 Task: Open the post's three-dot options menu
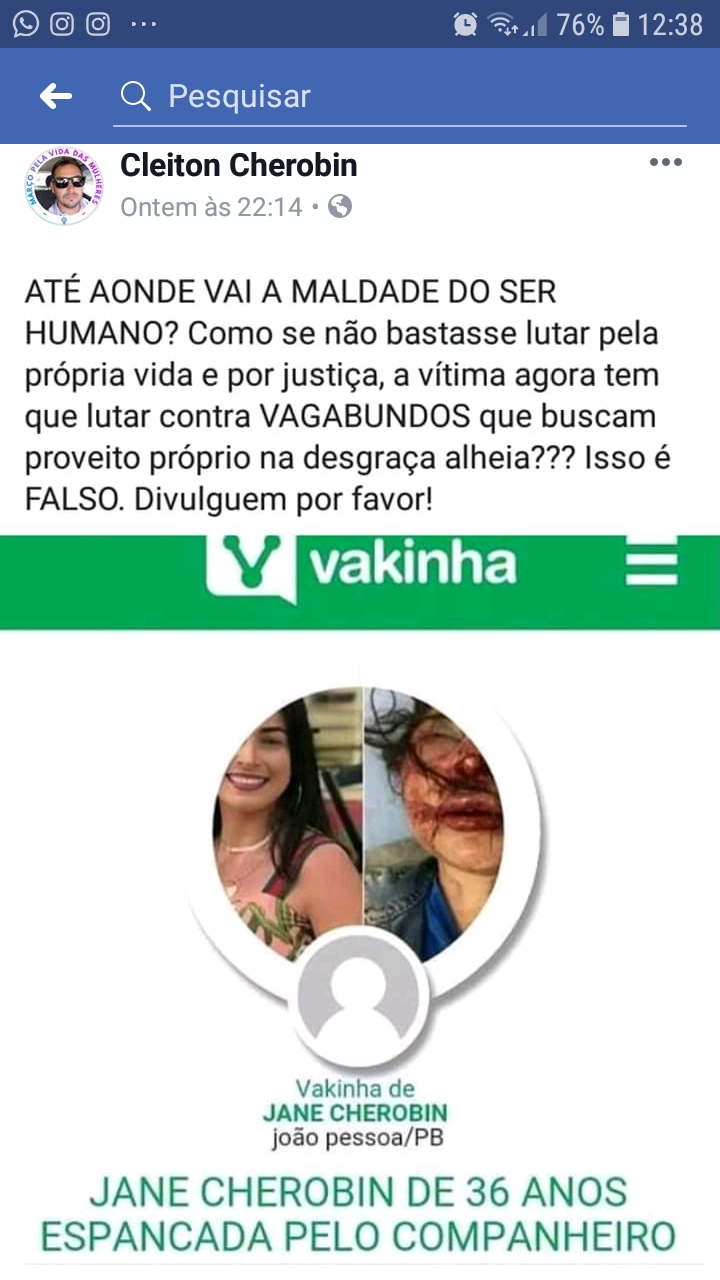[x=665, y=163]
